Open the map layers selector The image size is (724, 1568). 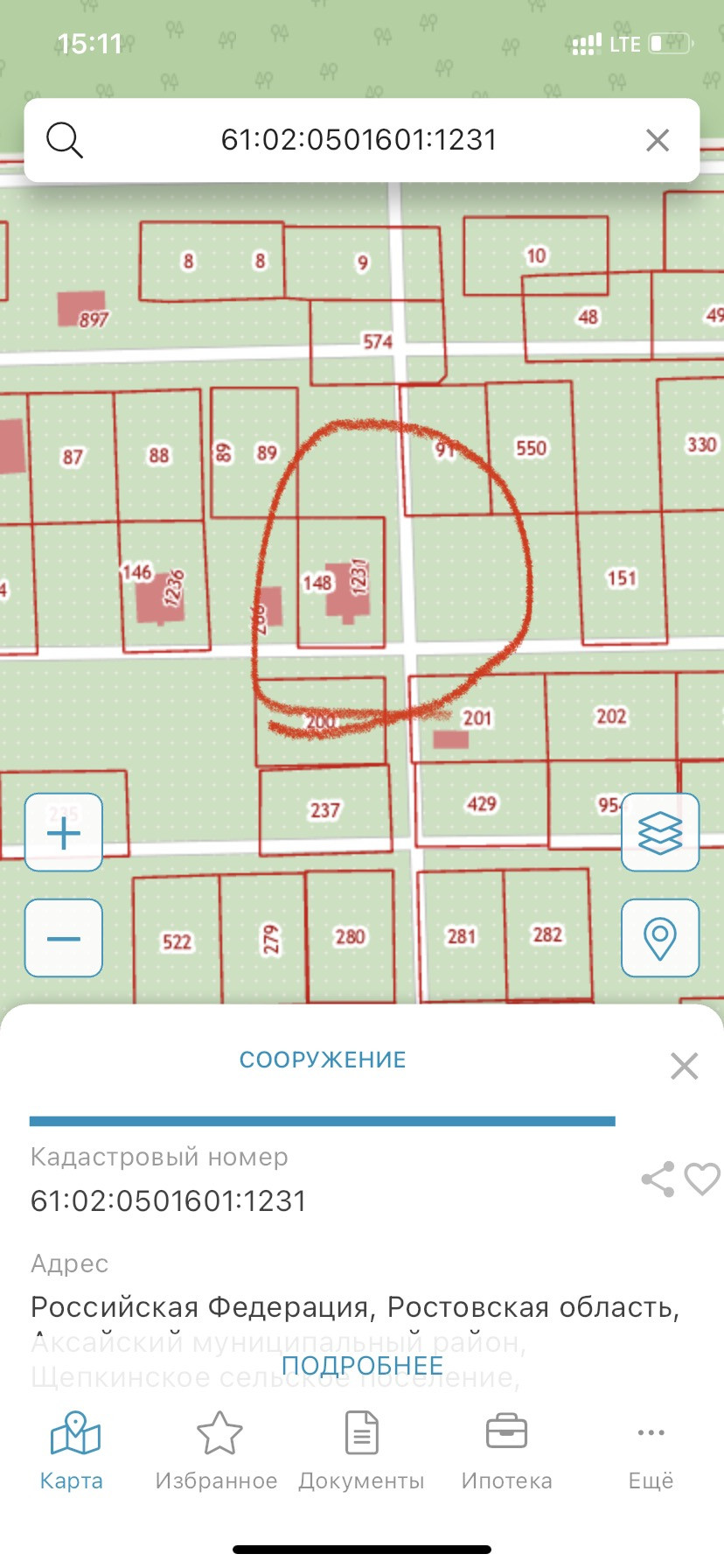click(660, 832)
